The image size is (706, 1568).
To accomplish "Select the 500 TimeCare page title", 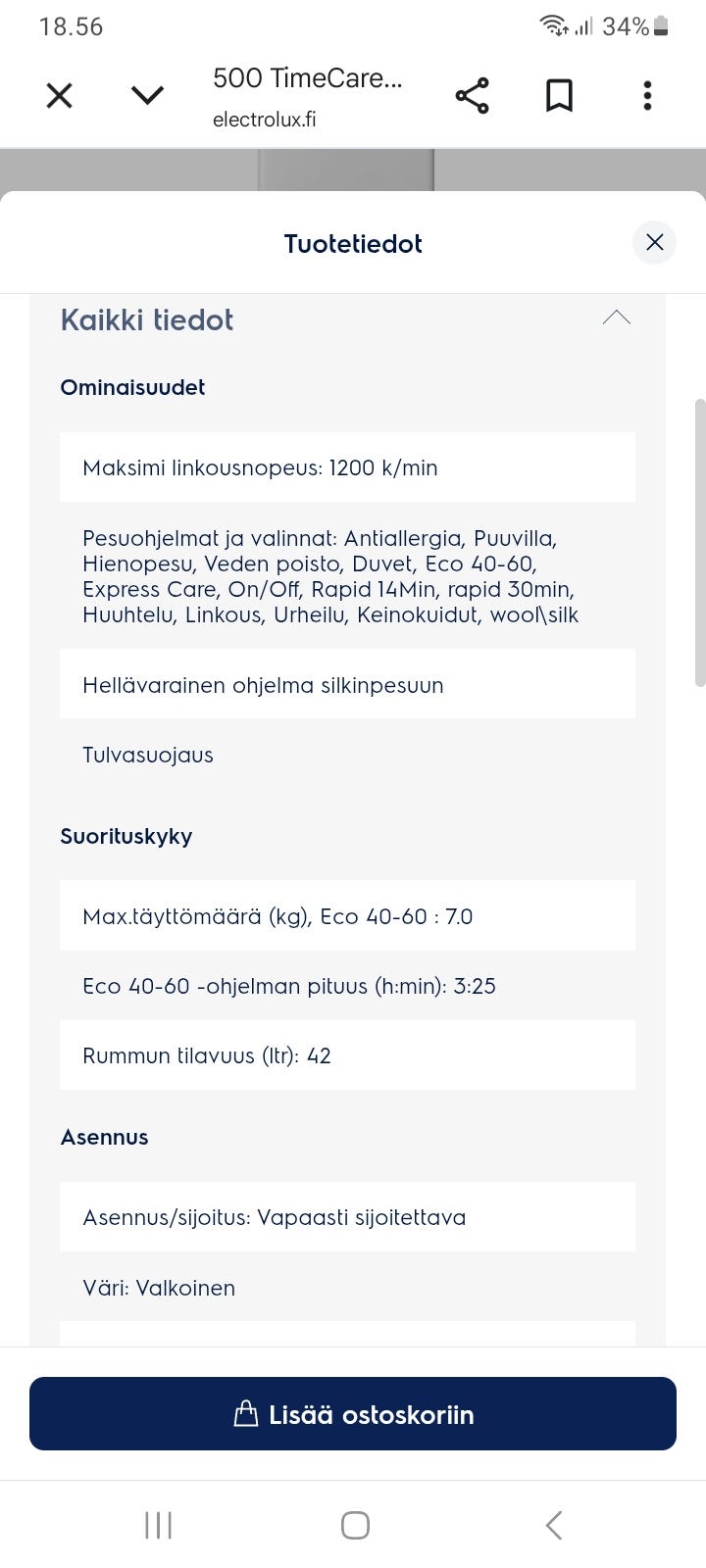I will [x=307, y=77].
